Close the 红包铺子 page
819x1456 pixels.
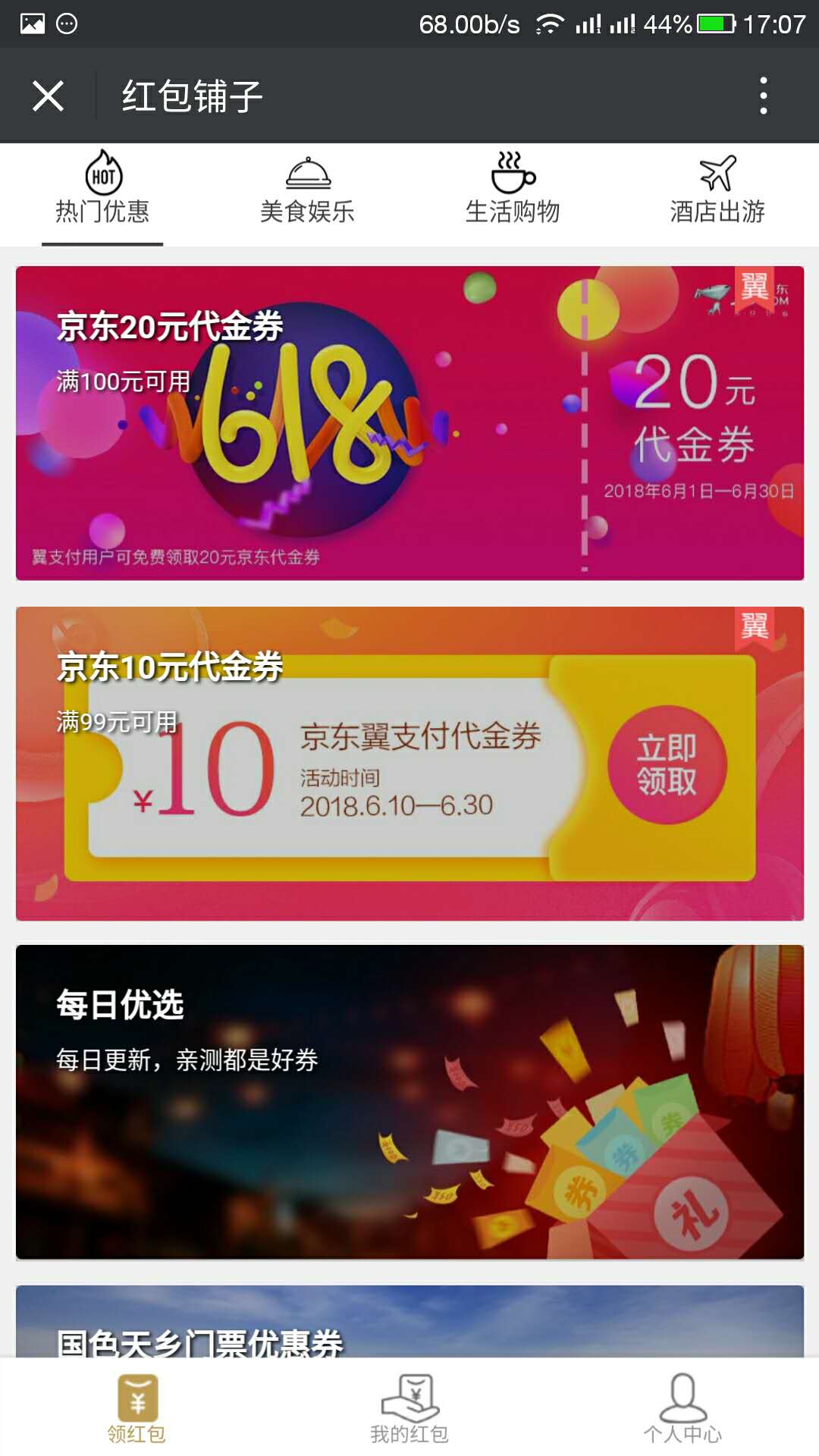(x=48, y=96)
